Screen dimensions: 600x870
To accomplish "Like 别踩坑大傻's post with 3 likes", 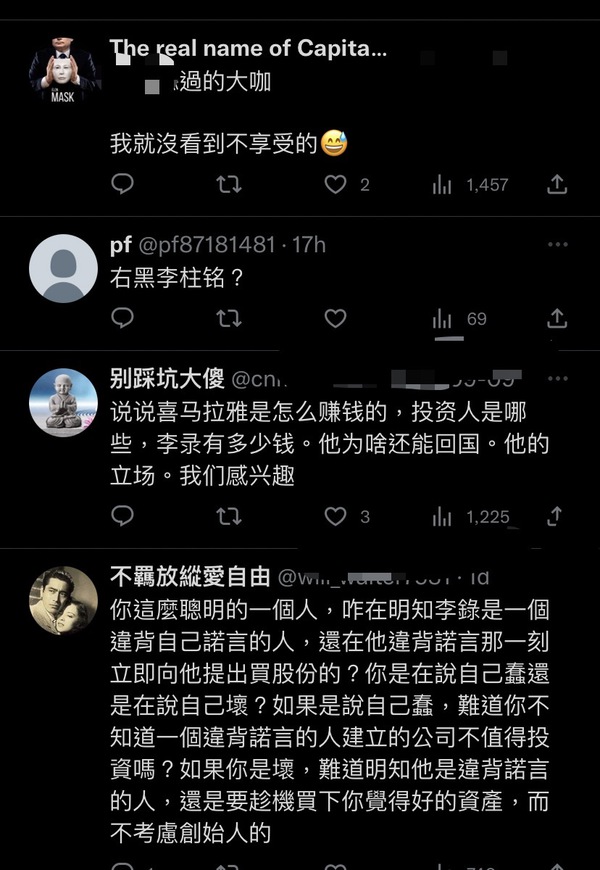I will 336,517.
